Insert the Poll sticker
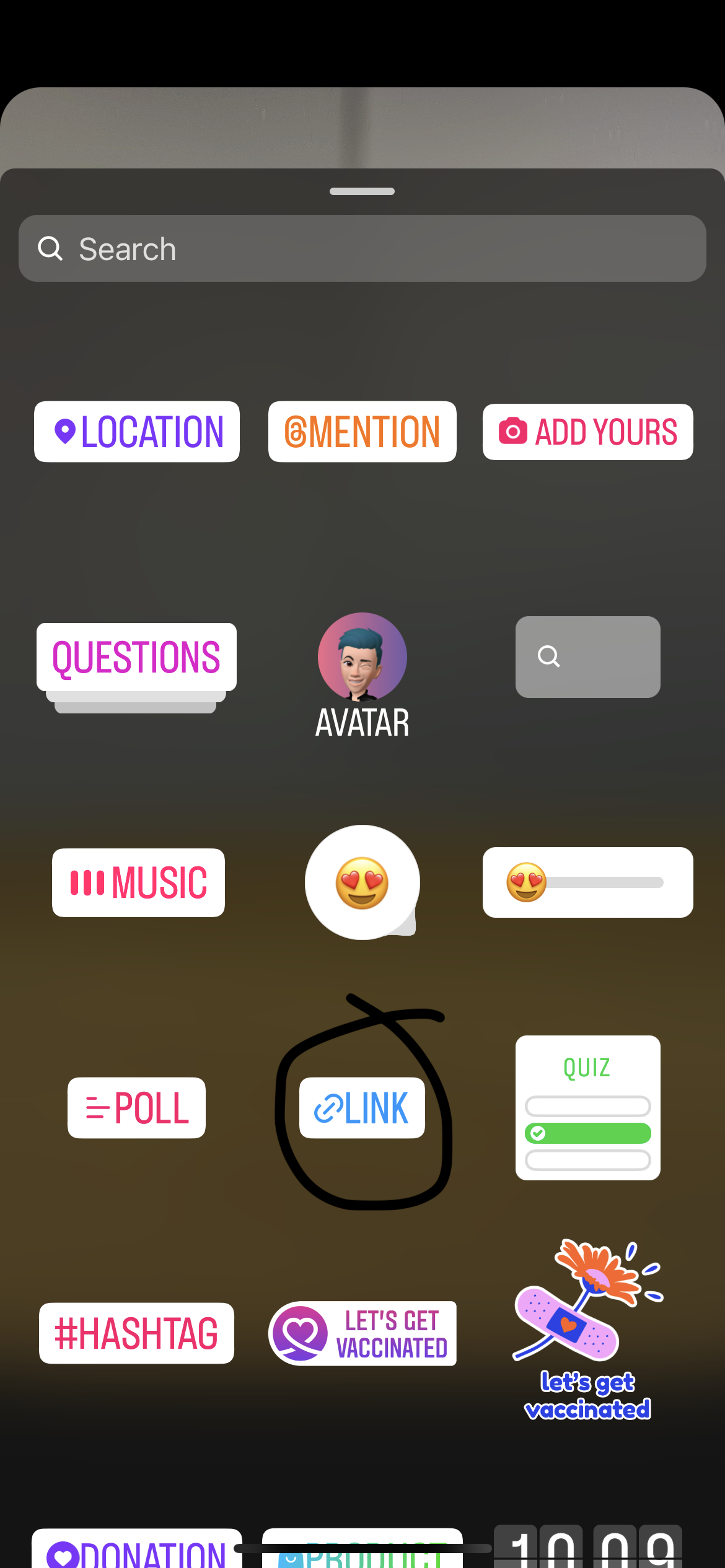 136,1108
